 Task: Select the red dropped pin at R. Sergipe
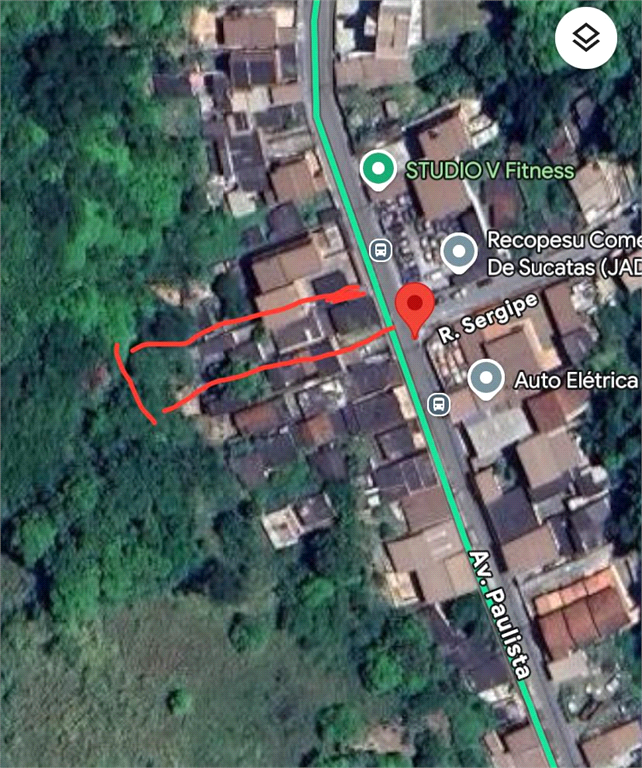click(x=414, y=307)
